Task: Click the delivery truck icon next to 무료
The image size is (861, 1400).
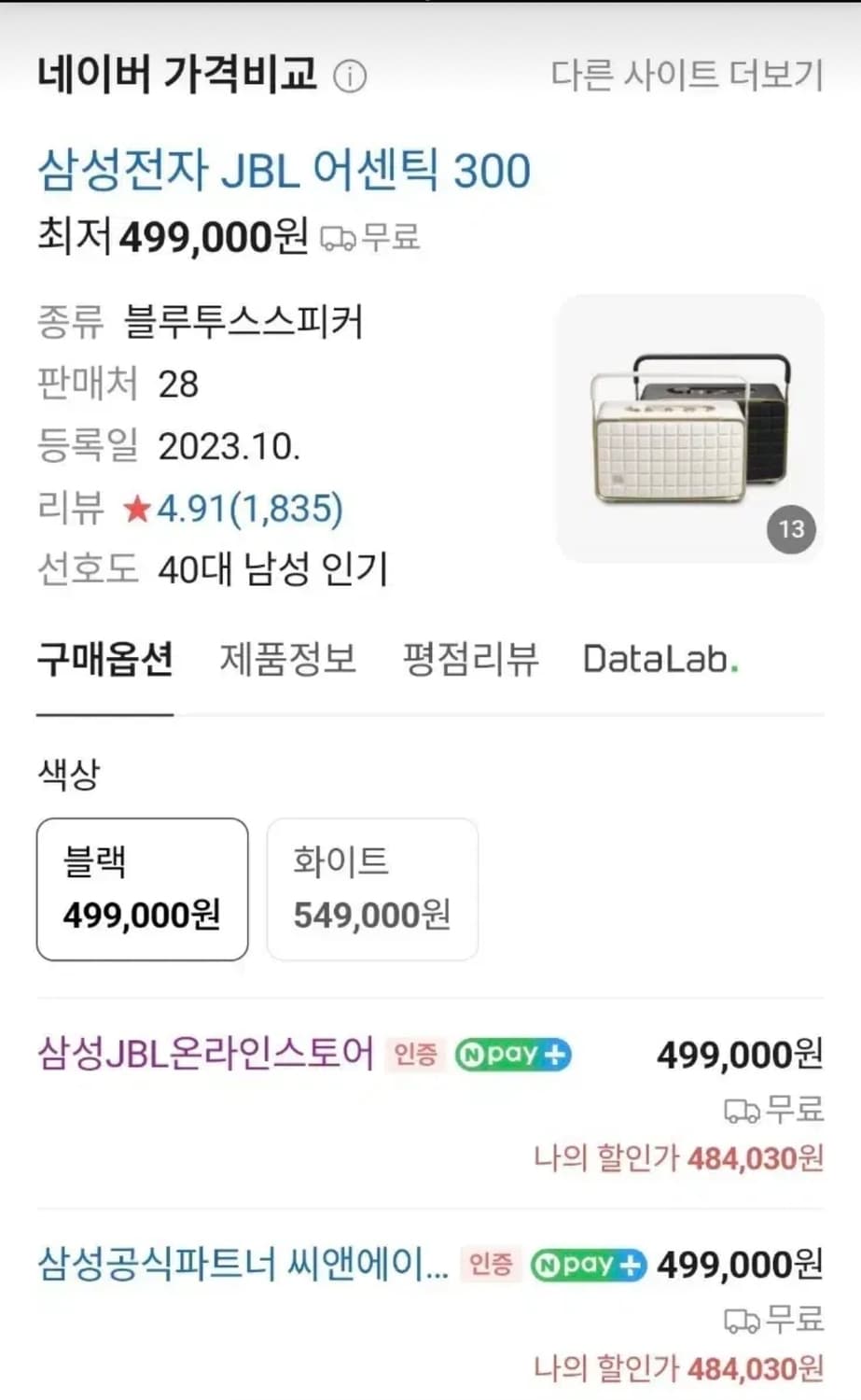Action: click(339, 240)
